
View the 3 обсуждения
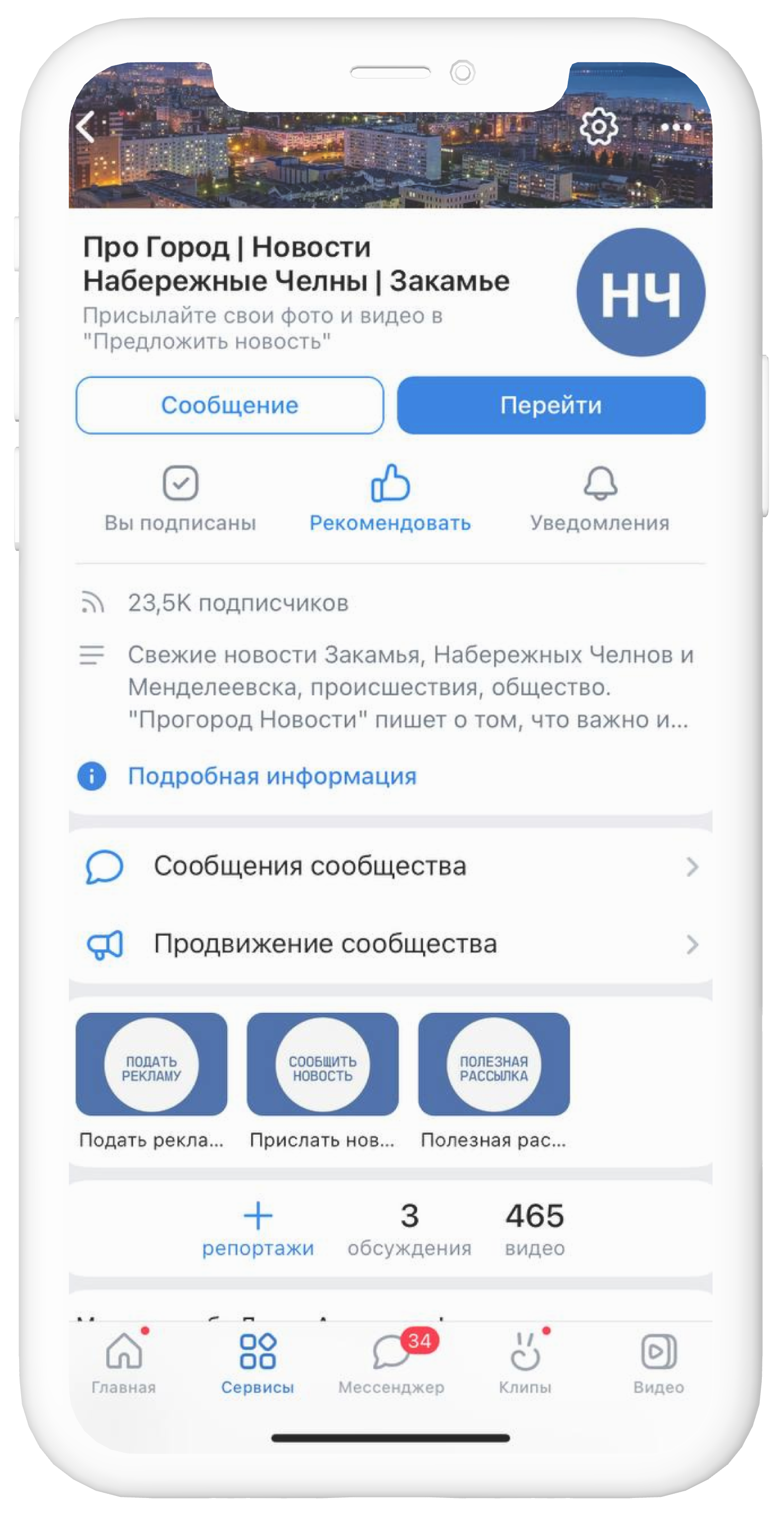(409, 1228)
